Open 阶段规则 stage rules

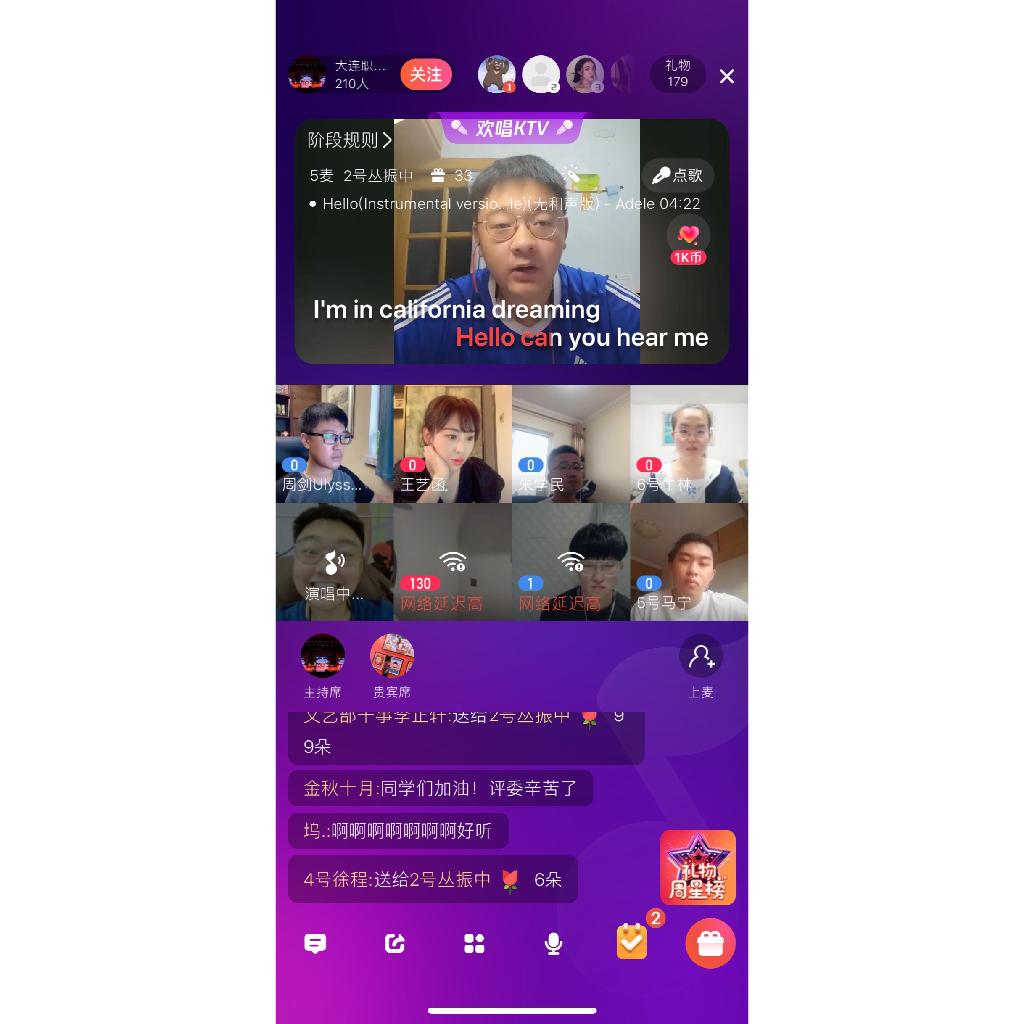coord(350,141)
